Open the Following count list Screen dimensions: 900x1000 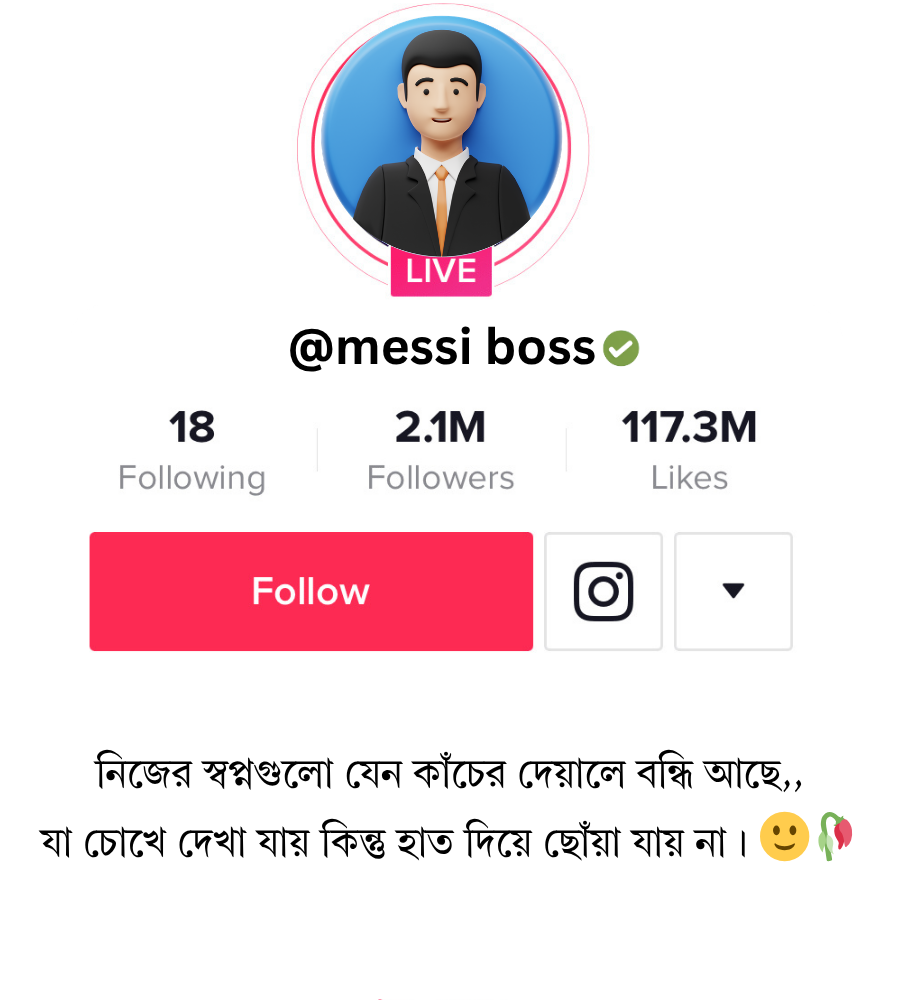point(191,477)
